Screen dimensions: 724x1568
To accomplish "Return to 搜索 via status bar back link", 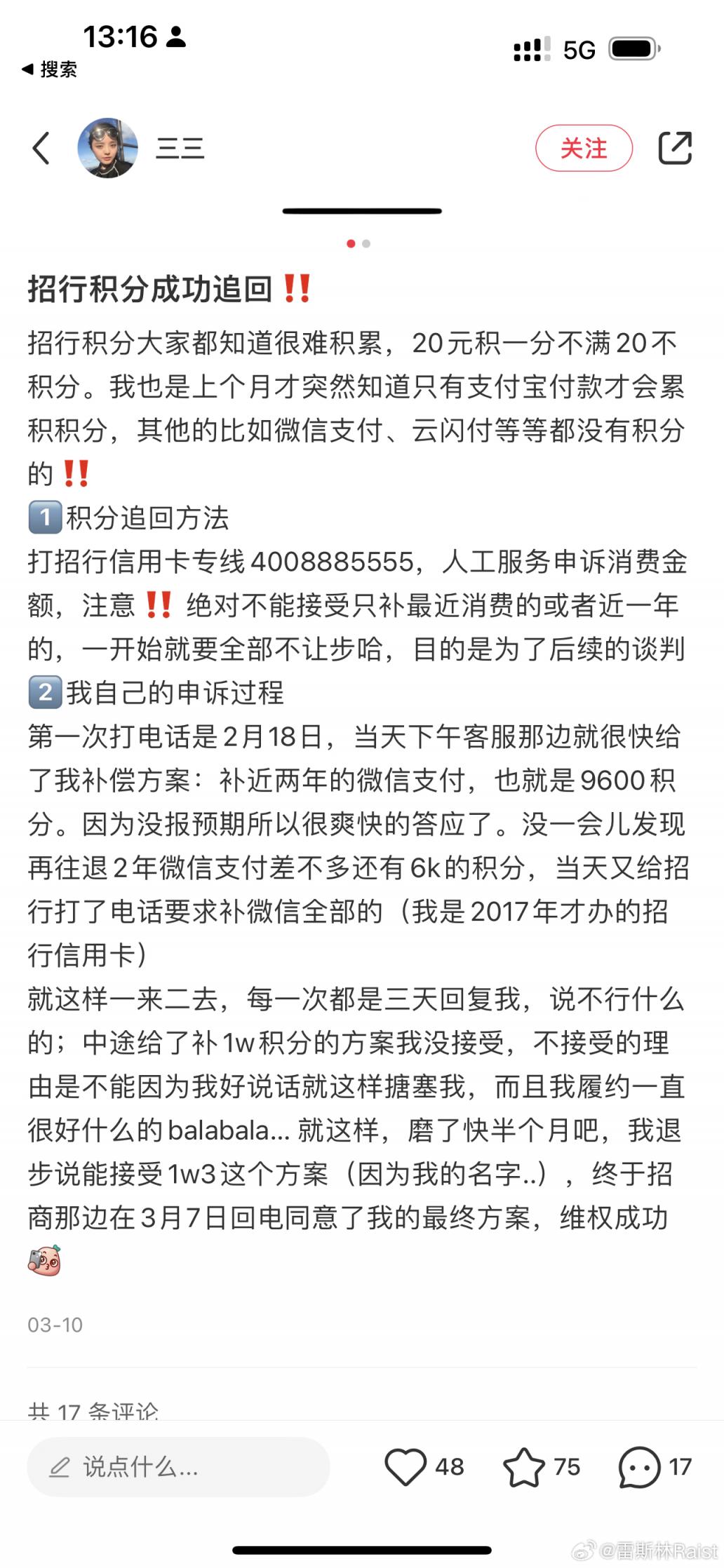I will click(x=49, y=69).
